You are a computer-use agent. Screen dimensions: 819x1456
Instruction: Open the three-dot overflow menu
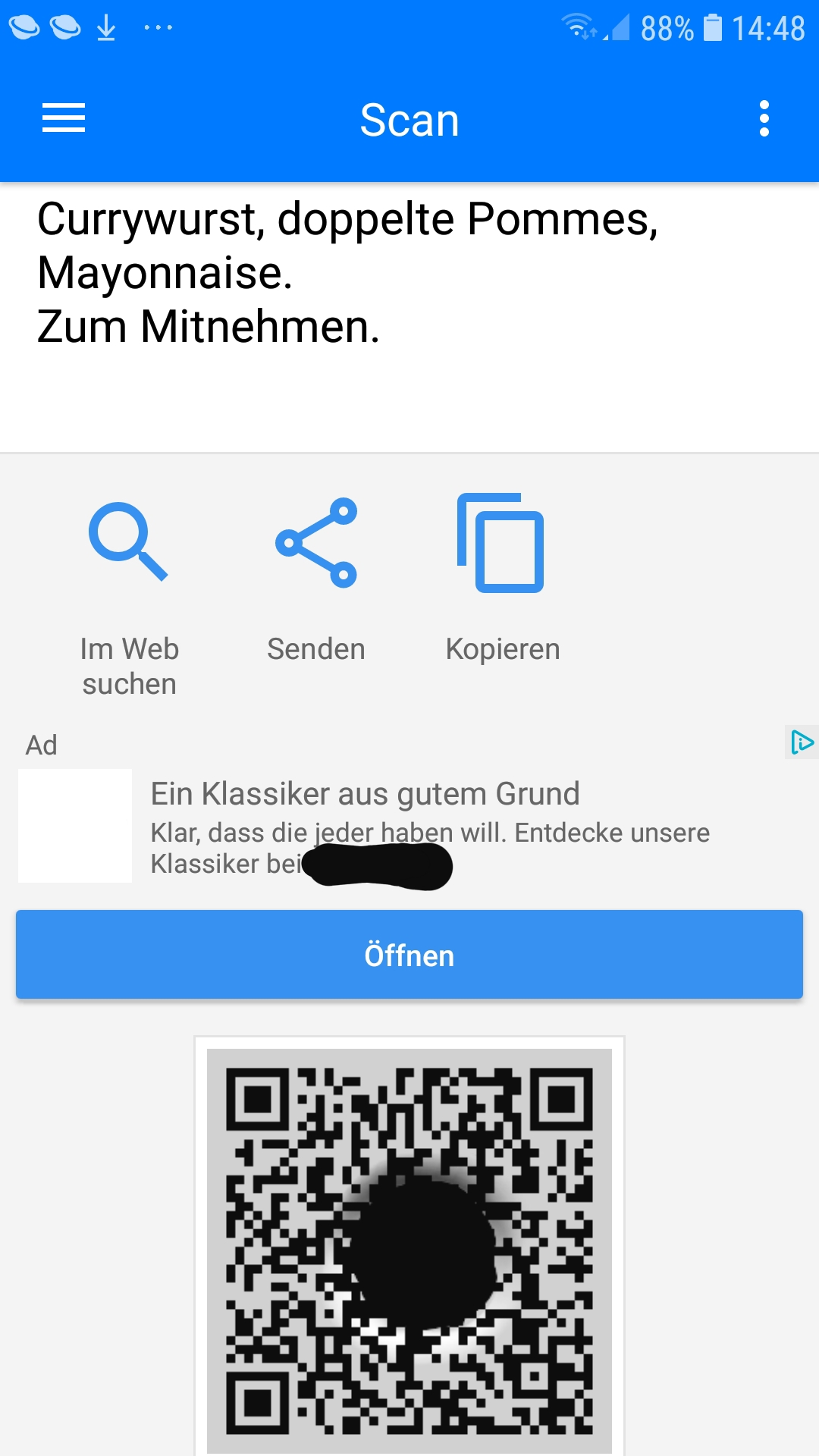click(x=764, y=118)
